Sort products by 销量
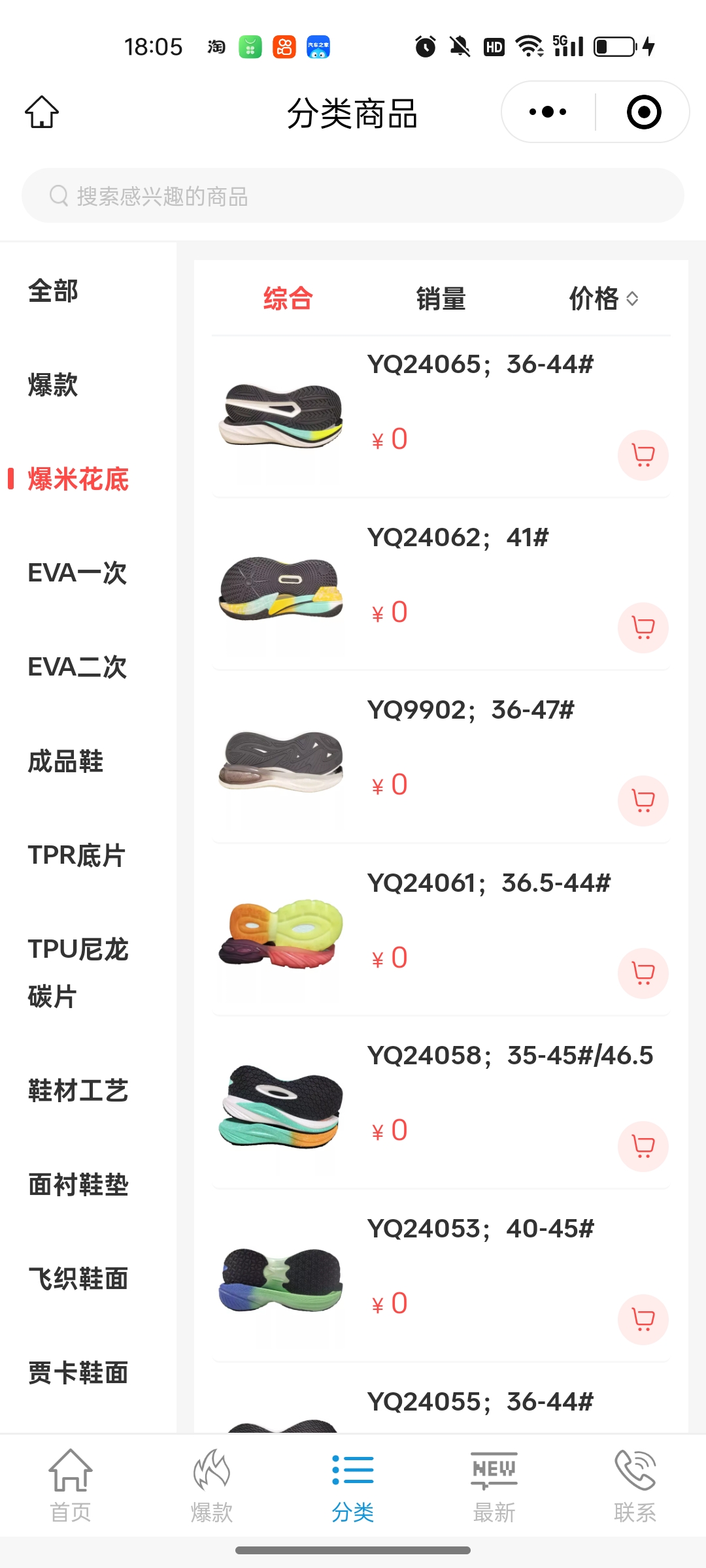 441,299
